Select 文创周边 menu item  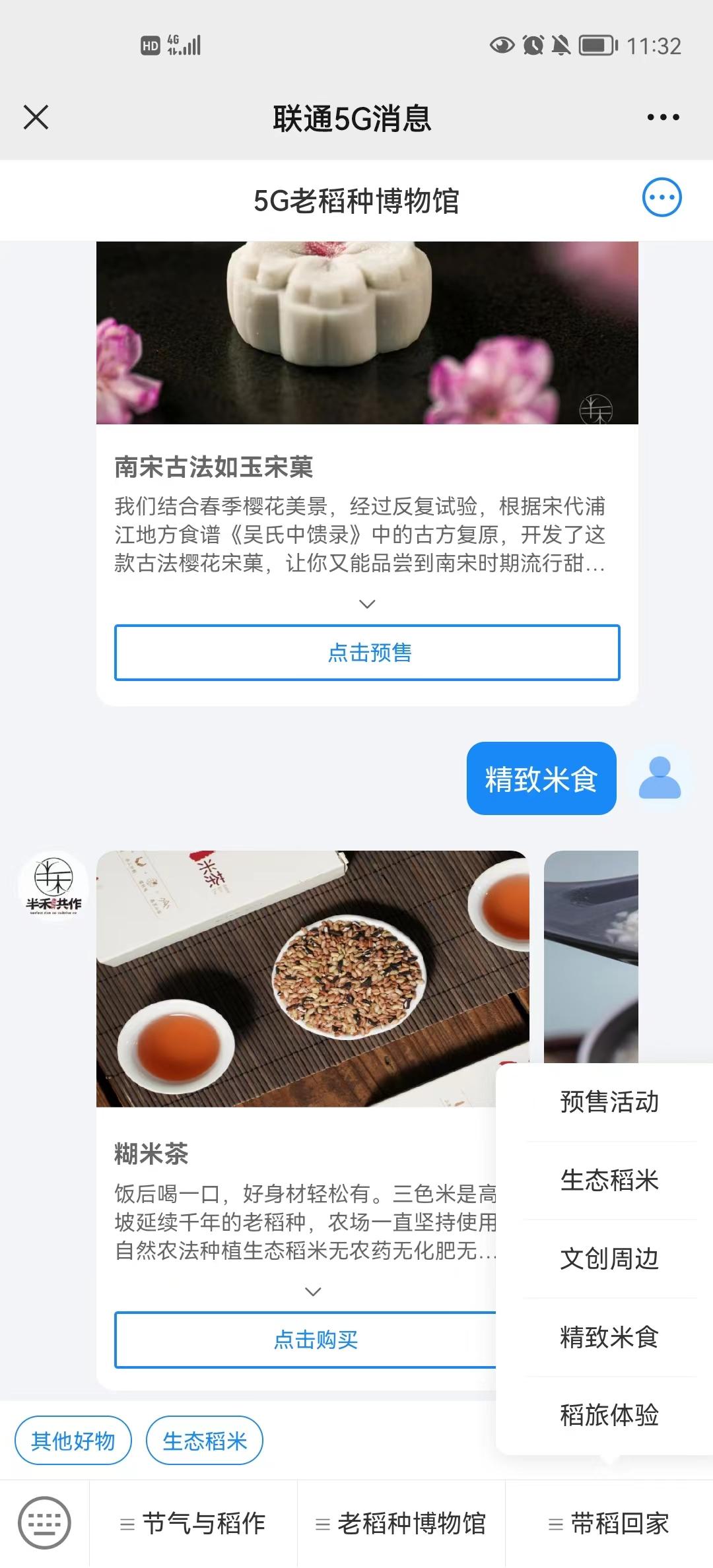click(609, 1259)
